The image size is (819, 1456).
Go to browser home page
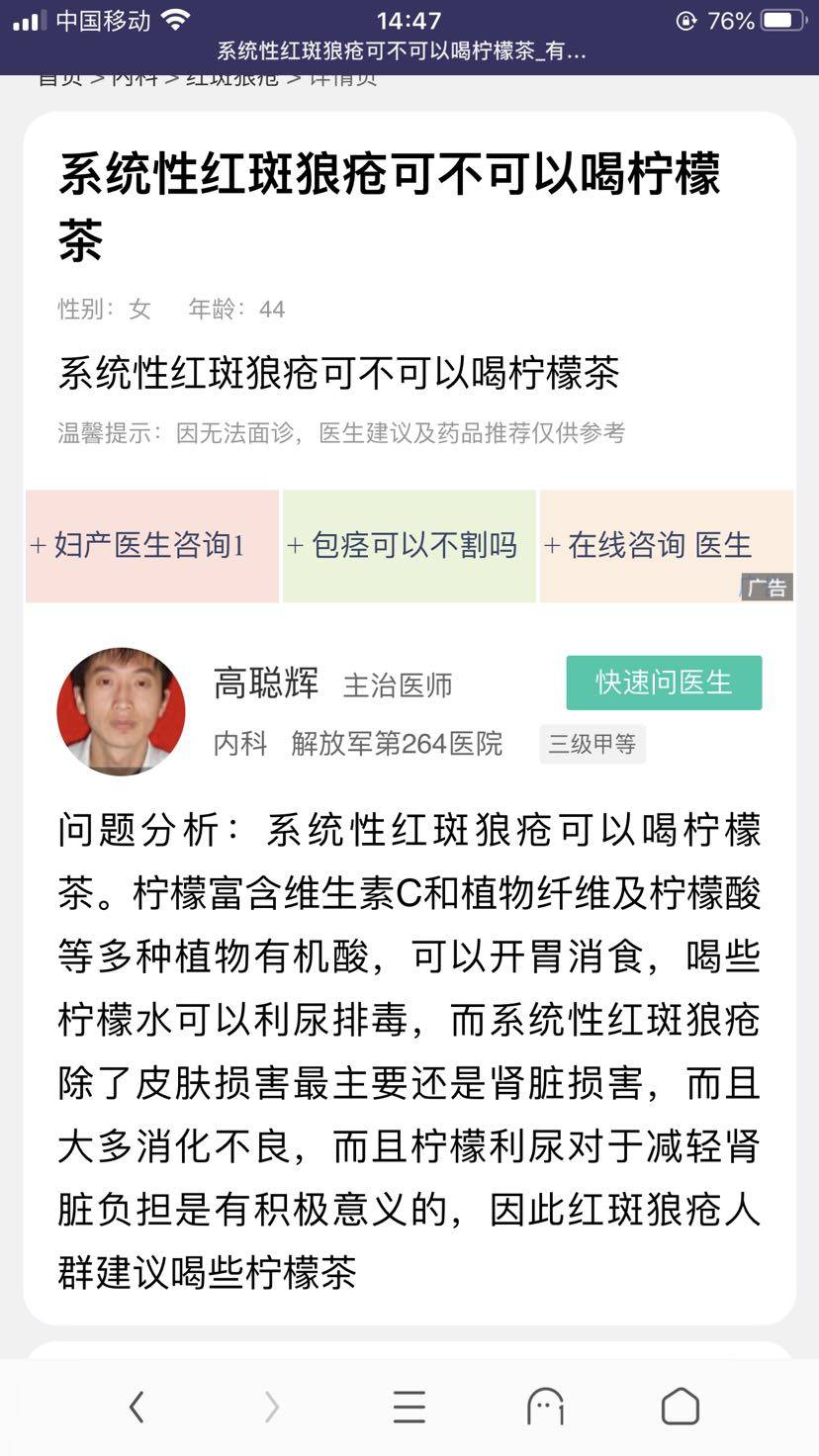point(681,1407)
